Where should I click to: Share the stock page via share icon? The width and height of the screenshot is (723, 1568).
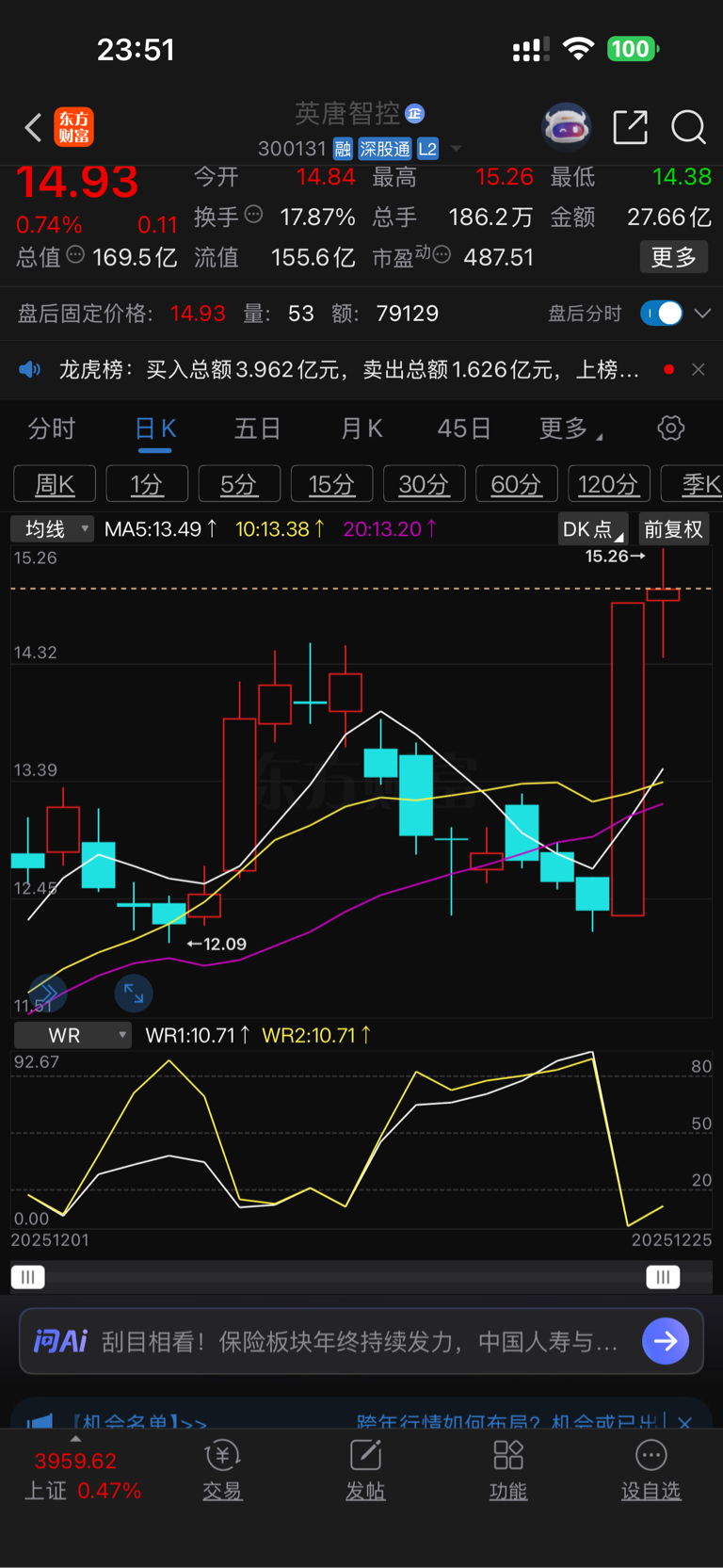pyautogui.click(x=630, y=127)
